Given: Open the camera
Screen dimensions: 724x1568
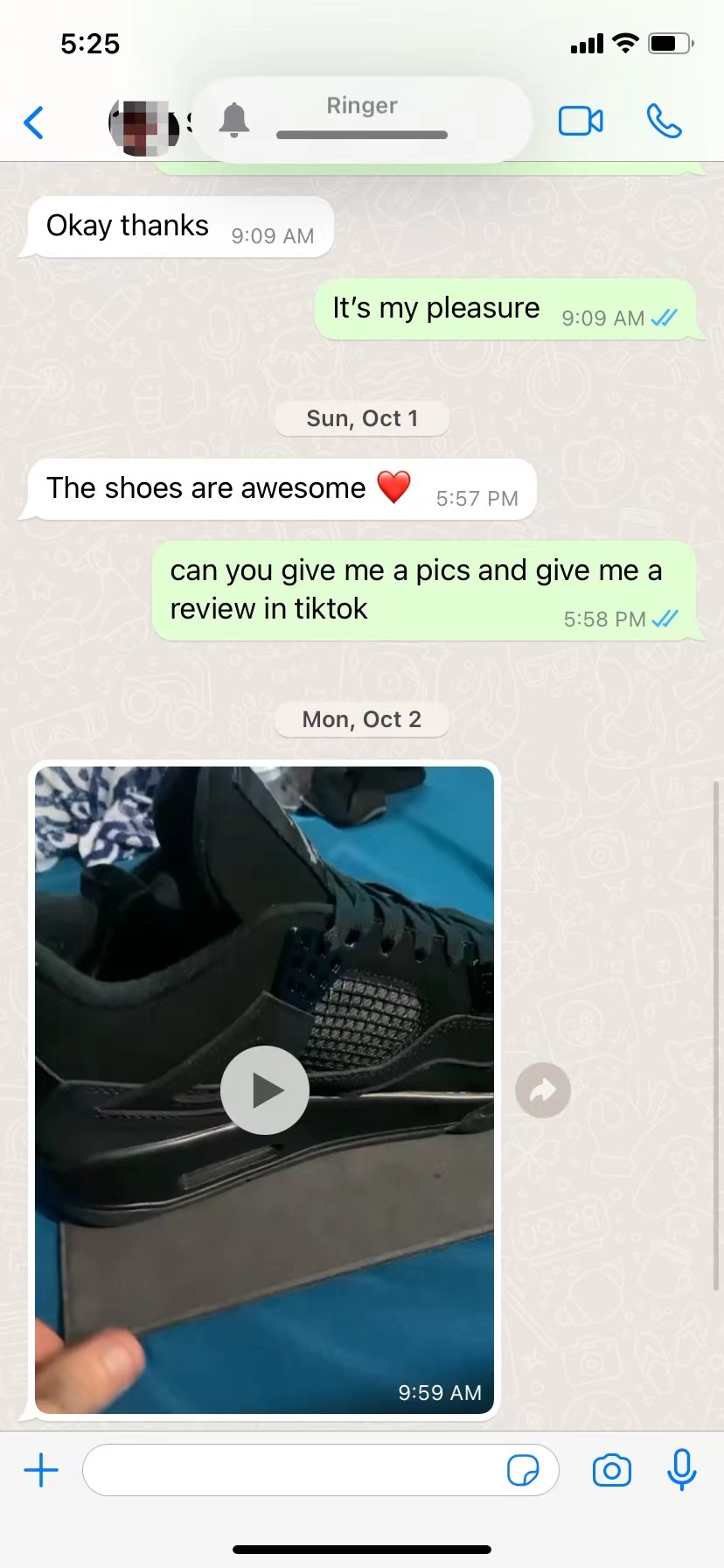Looking at the screenshot, I should pos(612,1470).
